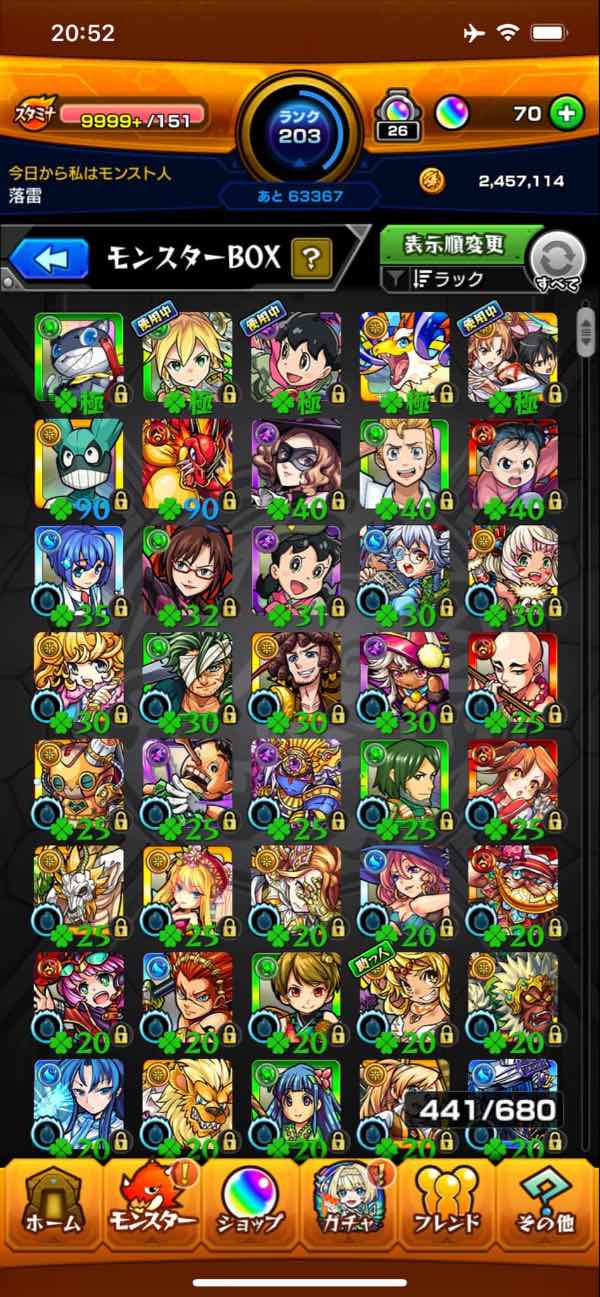Select the monster with luck 32
The width and height of the screenshot is (600, 1297).
point(187,570)
